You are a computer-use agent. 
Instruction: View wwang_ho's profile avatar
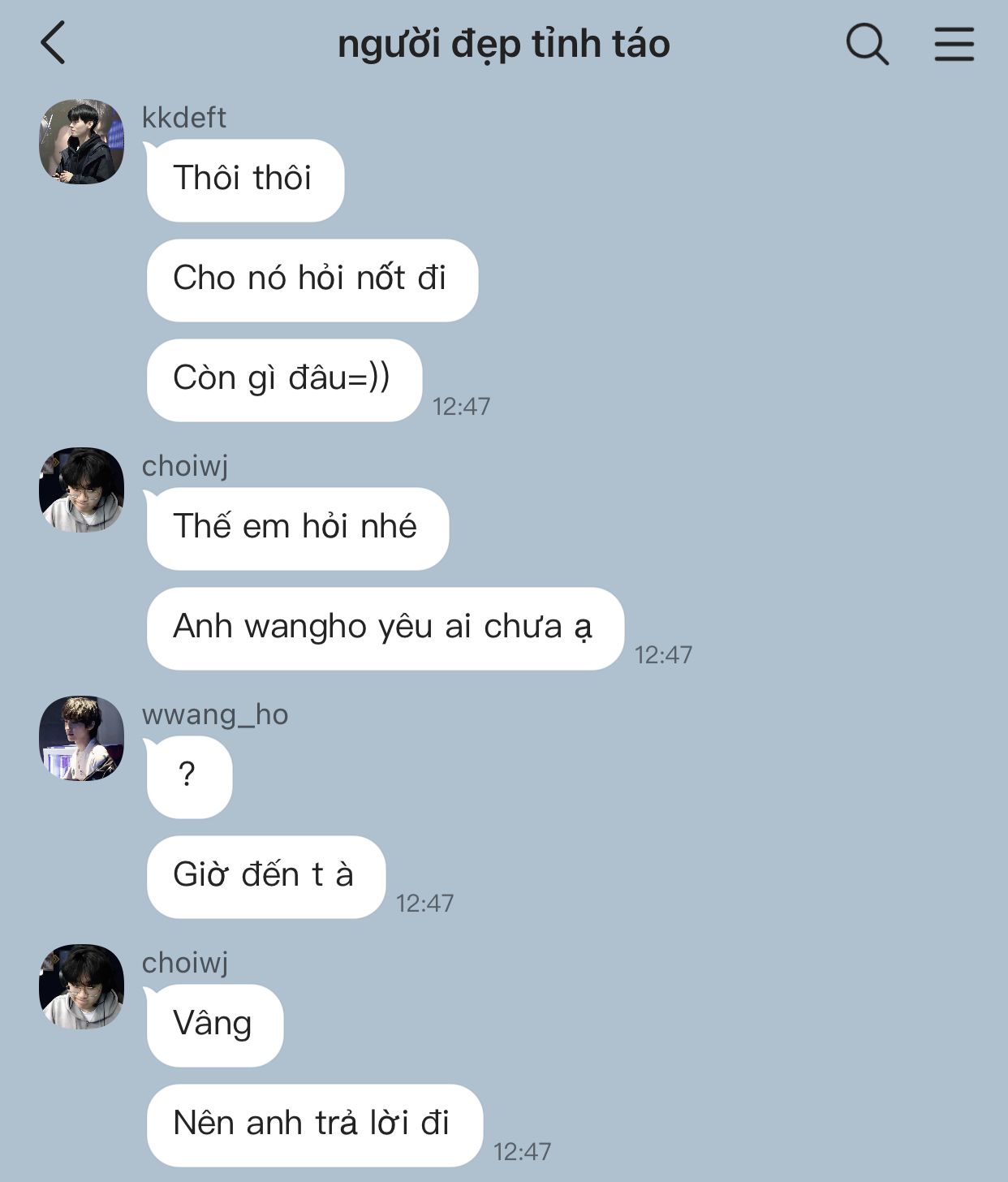(x=82, y=738)
